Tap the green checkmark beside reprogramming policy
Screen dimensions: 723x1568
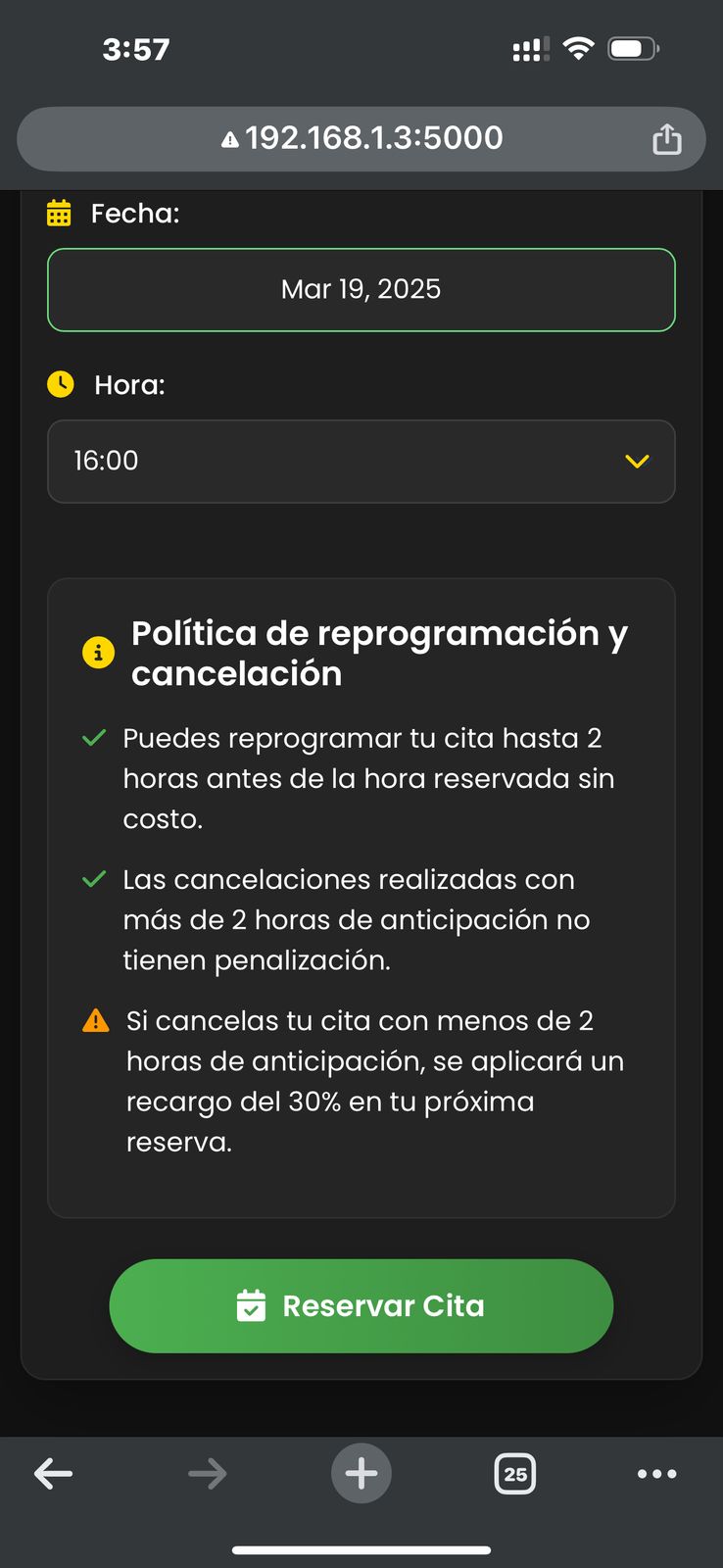pyautogui.click(x=94, y=738)
